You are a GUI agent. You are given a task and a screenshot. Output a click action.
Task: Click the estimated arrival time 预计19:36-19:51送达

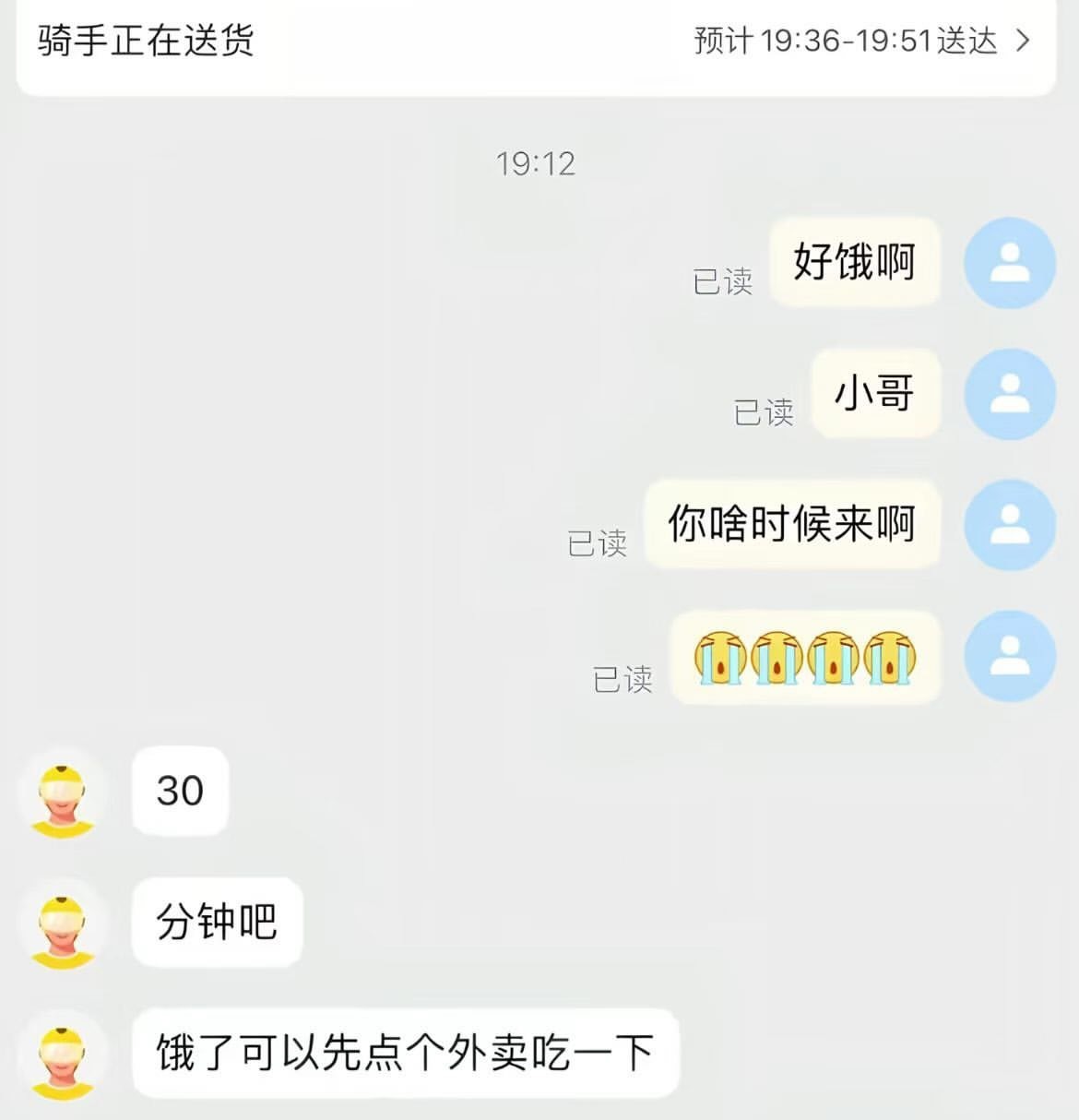(x=844, y=42)
